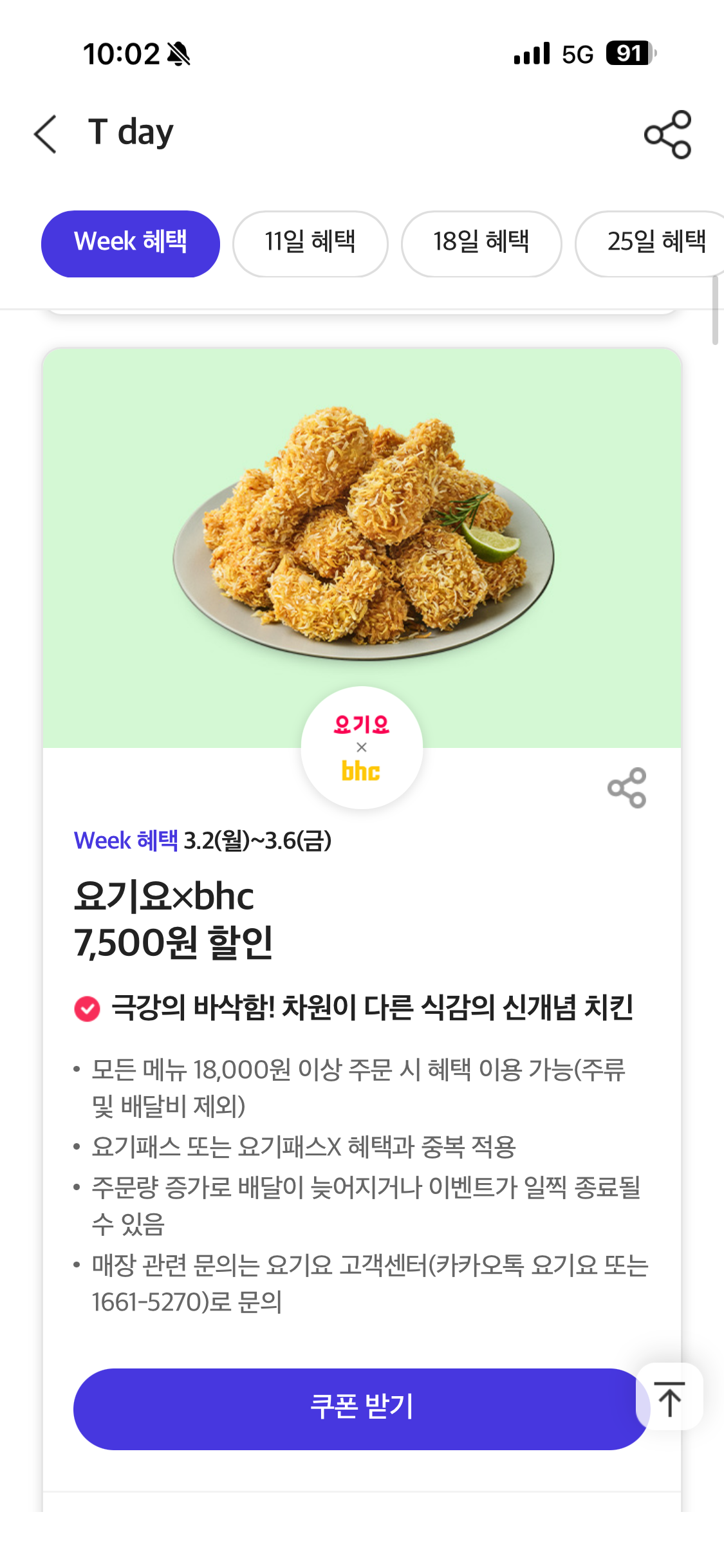Open the 18일 혜택 tab

click(x=481, y=243)
